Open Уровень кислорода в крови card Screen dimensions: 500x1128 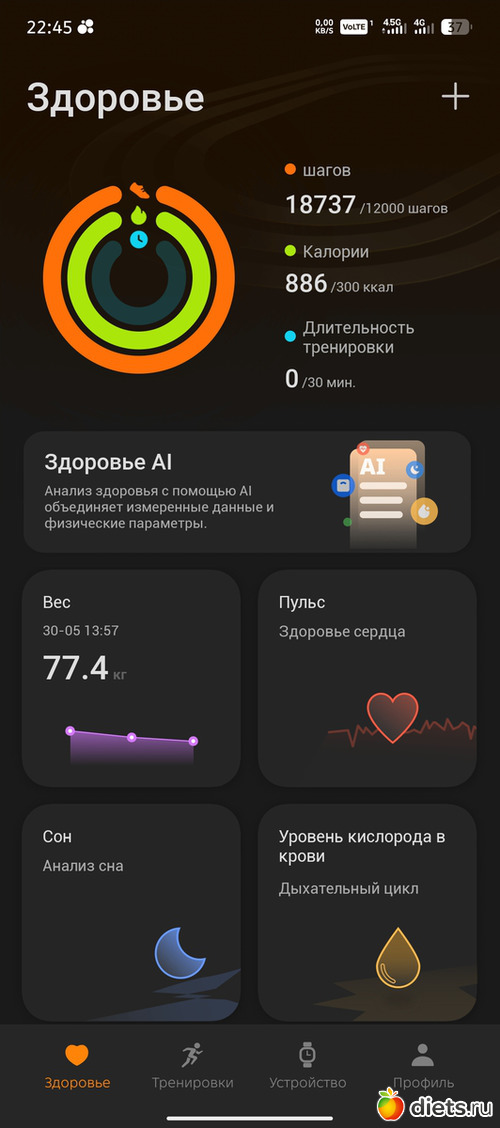(x=367, y=912)
